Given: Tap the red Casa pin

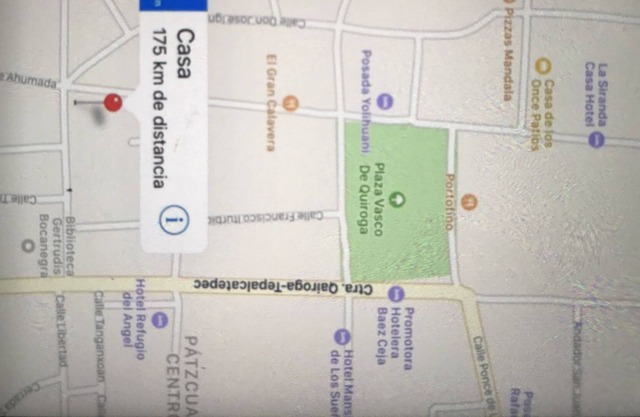Looking at the screenshot, I should [113, 102].
